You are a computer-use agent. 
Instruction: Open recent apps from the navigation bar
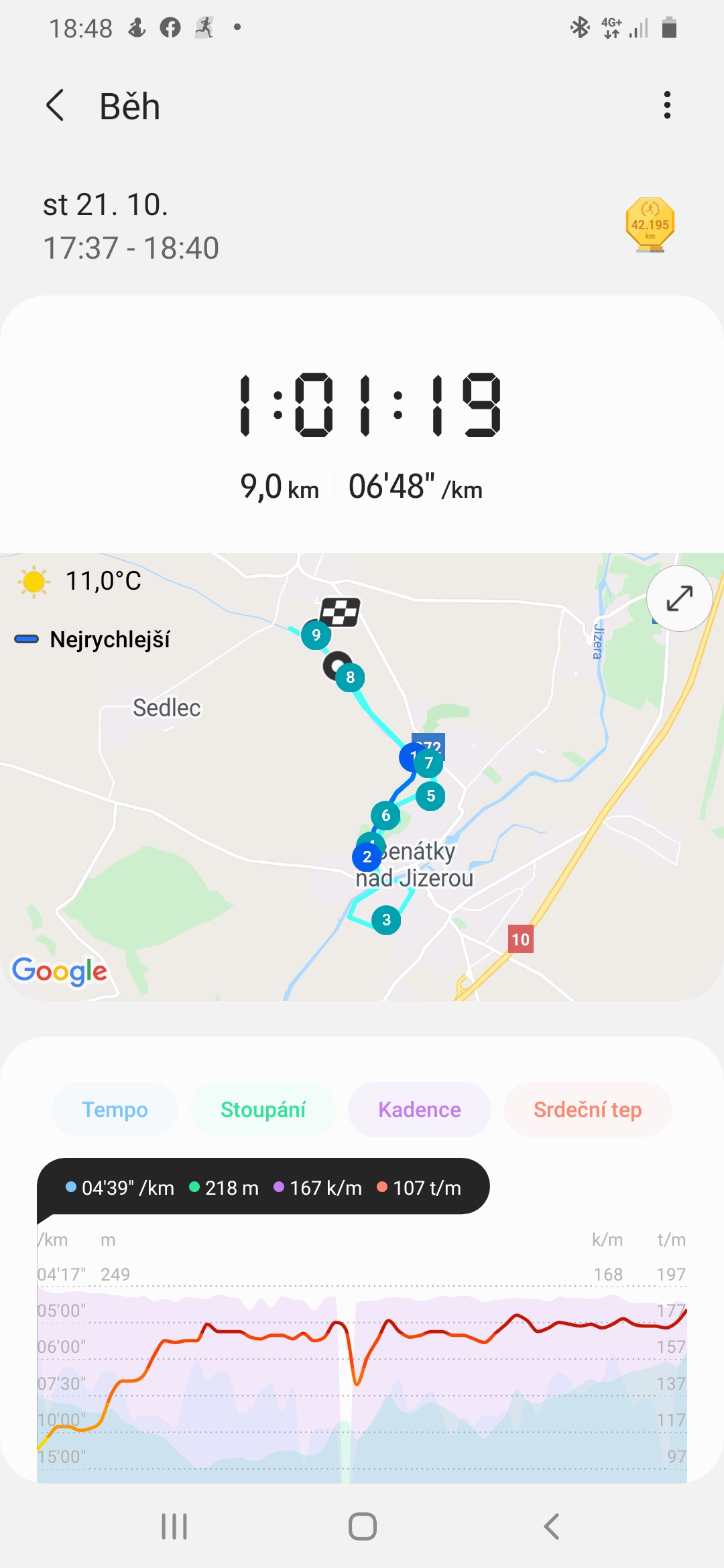click(174, 1526)
